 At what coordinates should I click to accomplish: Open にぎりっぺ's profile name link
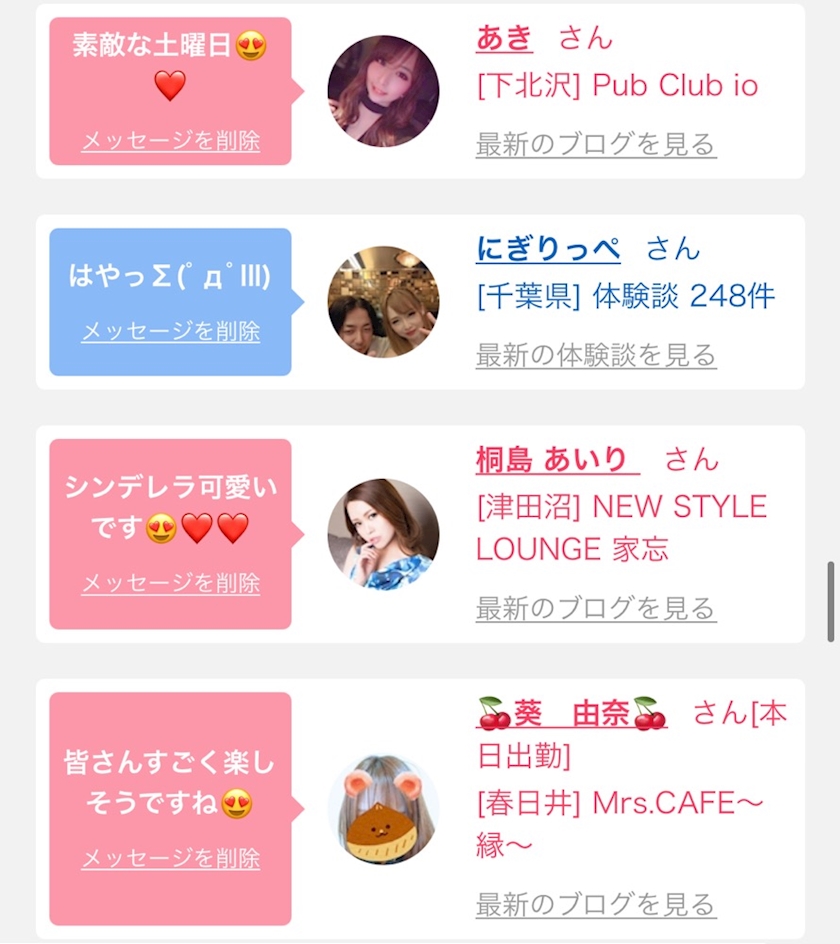(548, 249)
